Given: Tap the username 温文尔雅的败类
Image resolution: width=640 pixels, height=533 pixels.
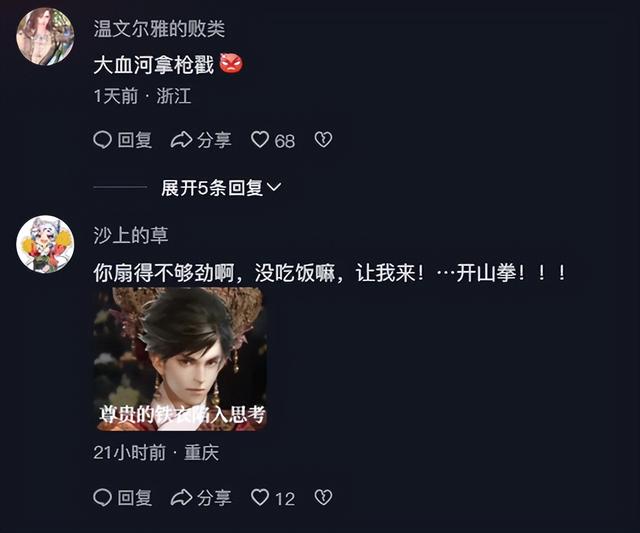Looking at the screenshot, I should click(159, 29).
